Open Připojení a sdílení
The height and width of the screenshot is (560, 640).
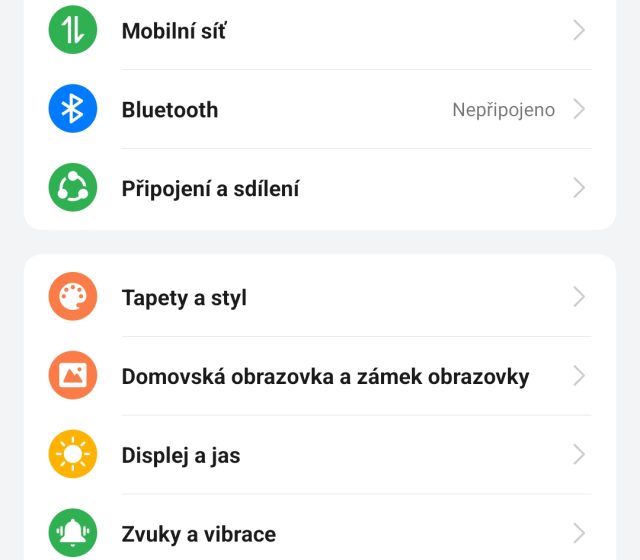[x=210, y=188]
